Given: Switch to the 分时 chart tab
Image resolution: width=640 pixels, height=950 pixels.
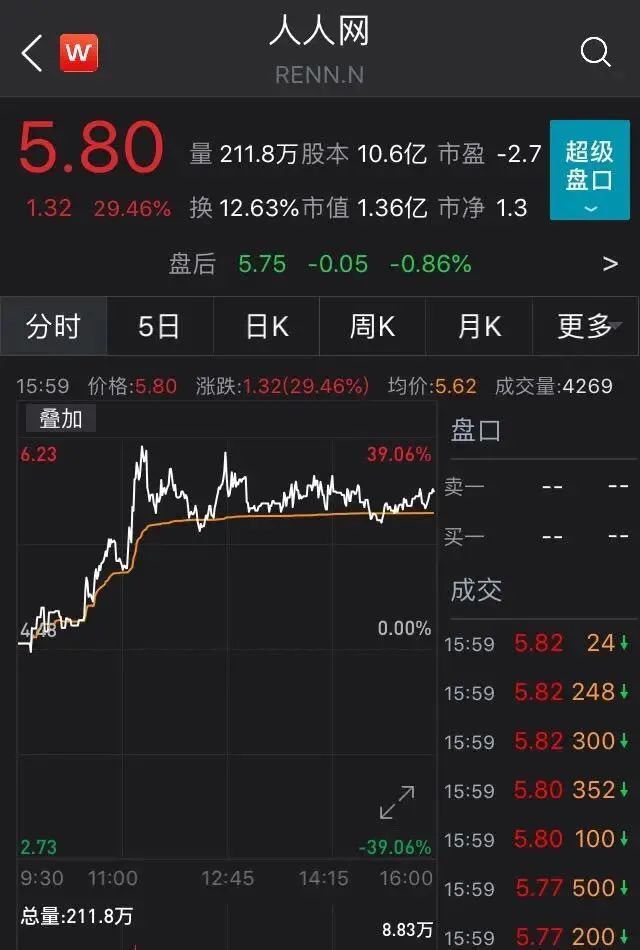Looking at the screenshot, I should click(53, 326).
